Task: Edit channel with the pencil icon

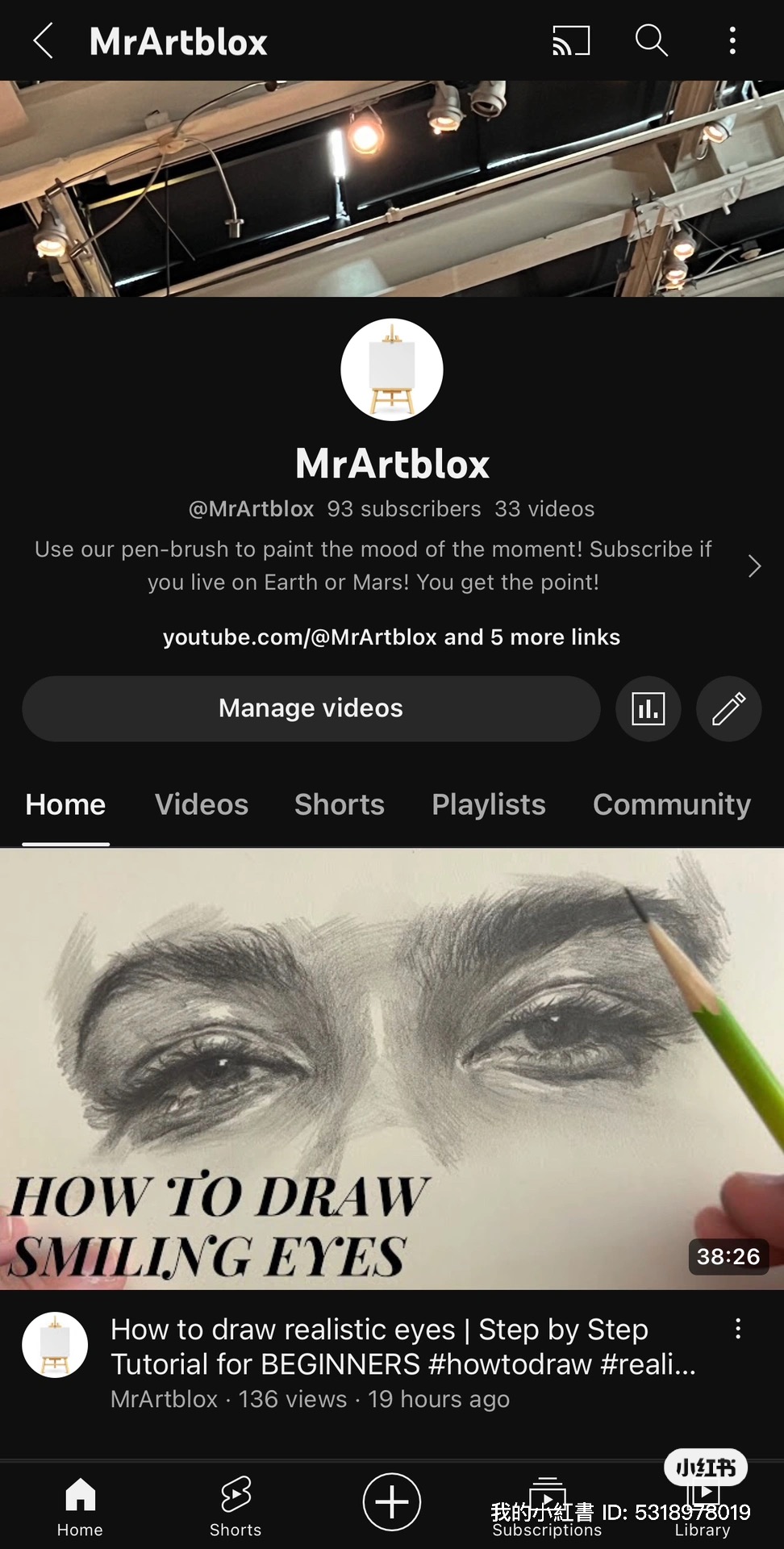Action: coord(728,709)
